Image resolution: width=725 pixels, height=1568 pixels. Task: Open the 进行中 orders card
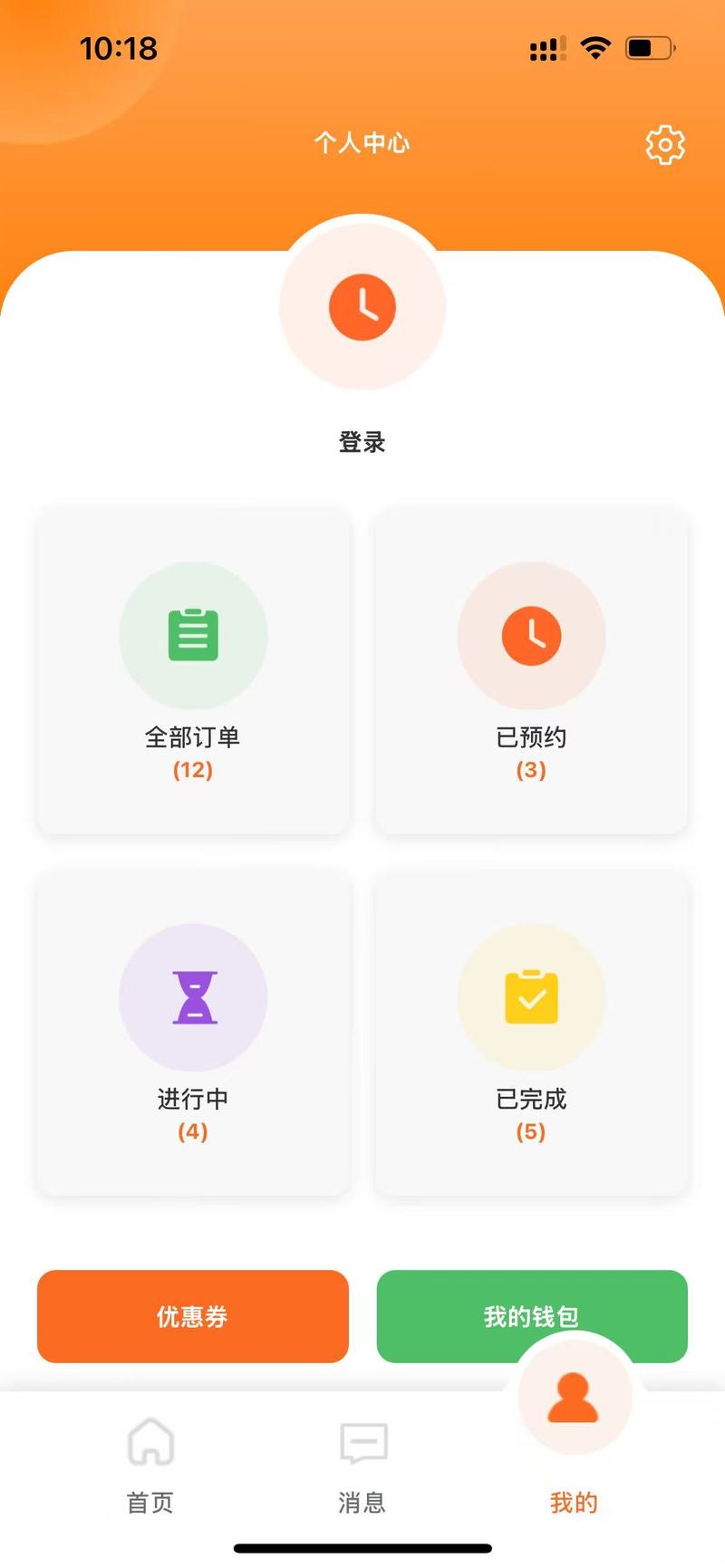(193, 1033)
